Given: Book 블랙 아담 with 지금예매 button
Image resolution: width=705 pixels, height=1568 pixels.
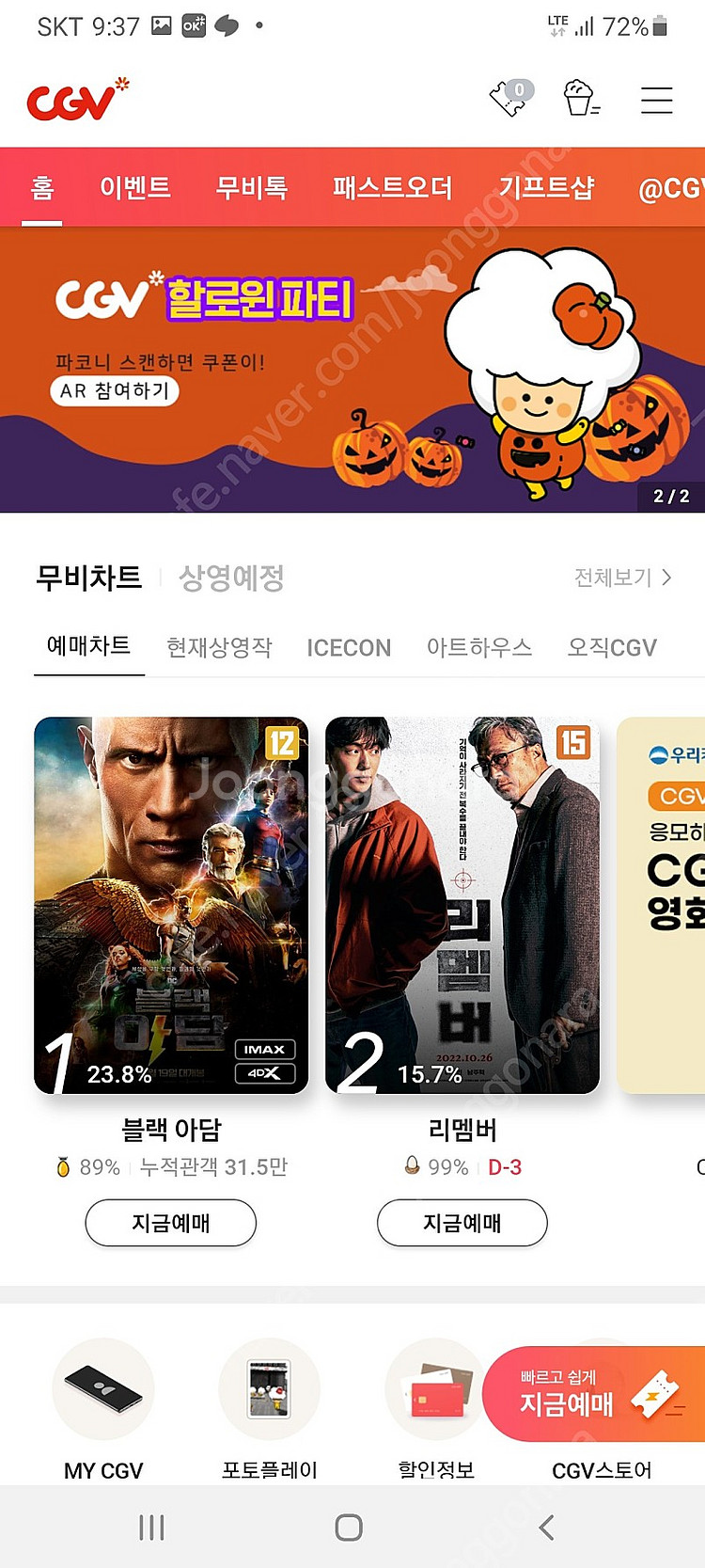Looking at the screenshot, I should pyautogui.click(x=170, y=1223).
